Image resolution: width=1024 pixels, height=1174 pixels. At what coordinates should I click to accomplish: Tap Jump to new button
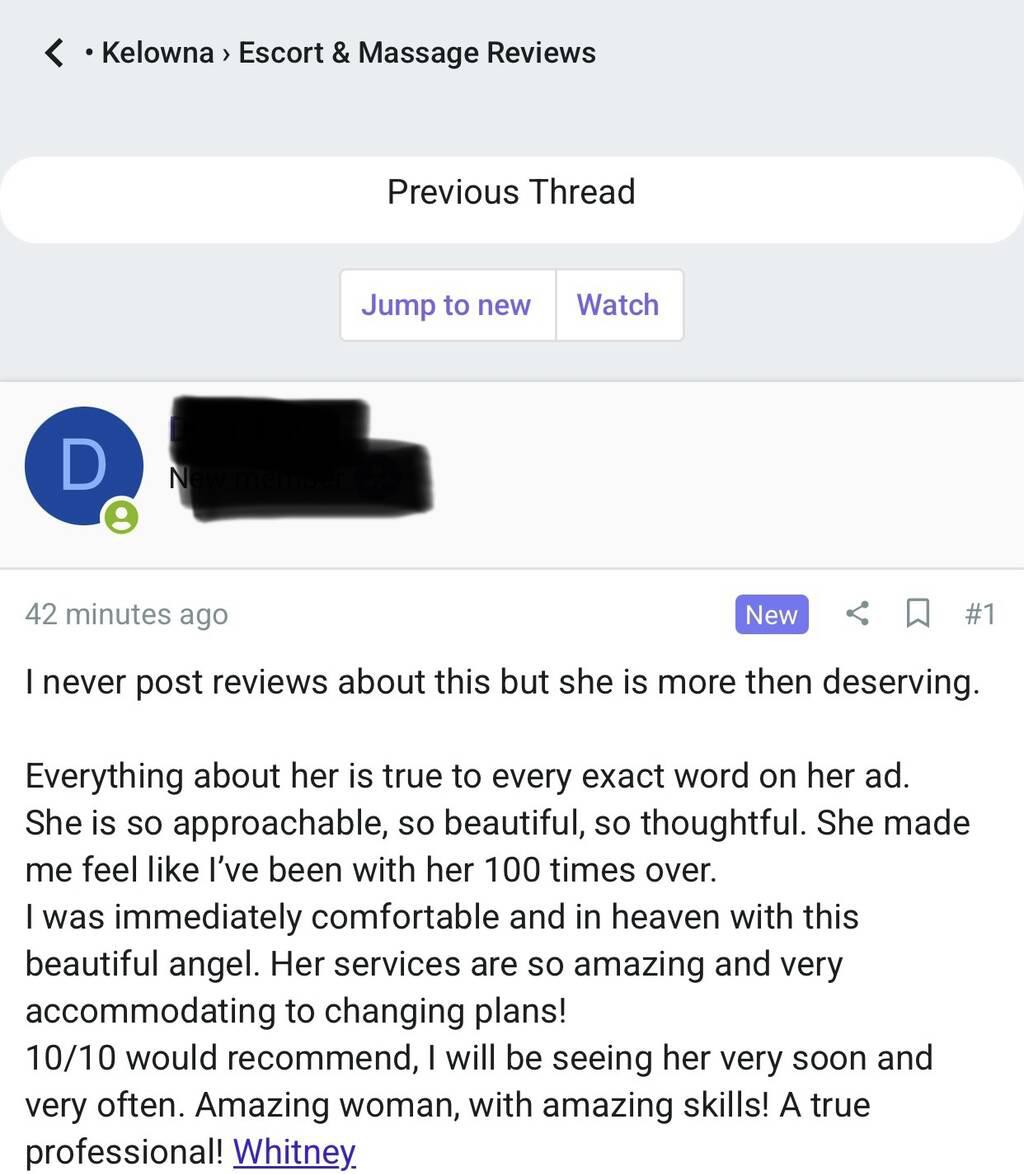pos(446,305)
